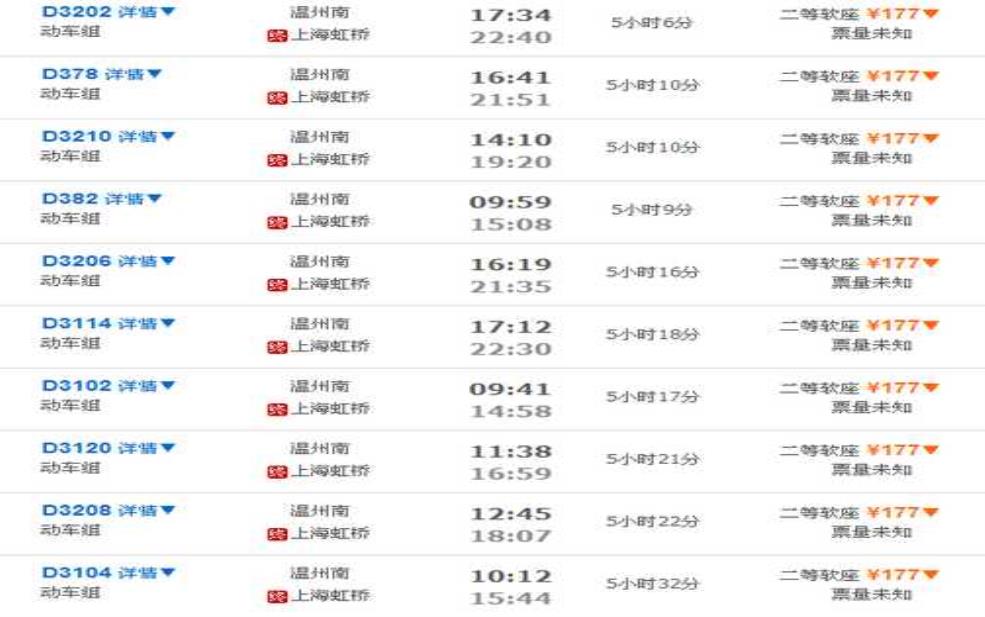Screen dimensions: 985x617
Task: Open D3102 train details
Action: pos(146,385)
